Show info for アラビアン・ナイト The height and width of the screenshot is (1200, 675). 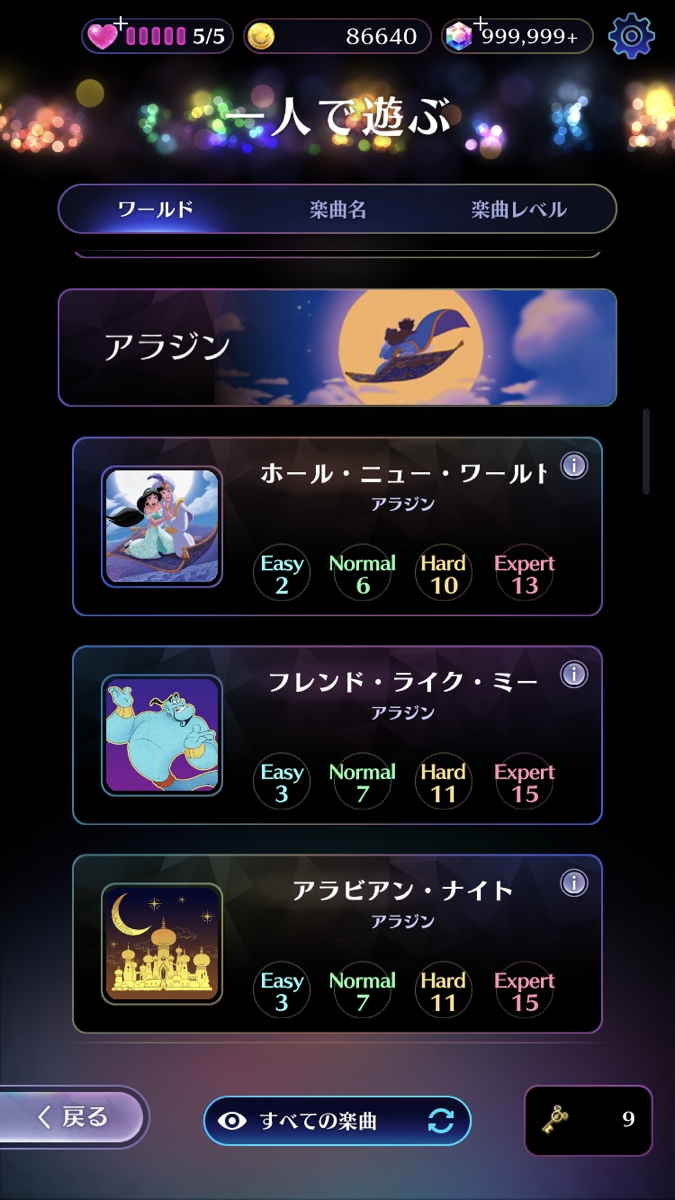(x=573, y=882)
